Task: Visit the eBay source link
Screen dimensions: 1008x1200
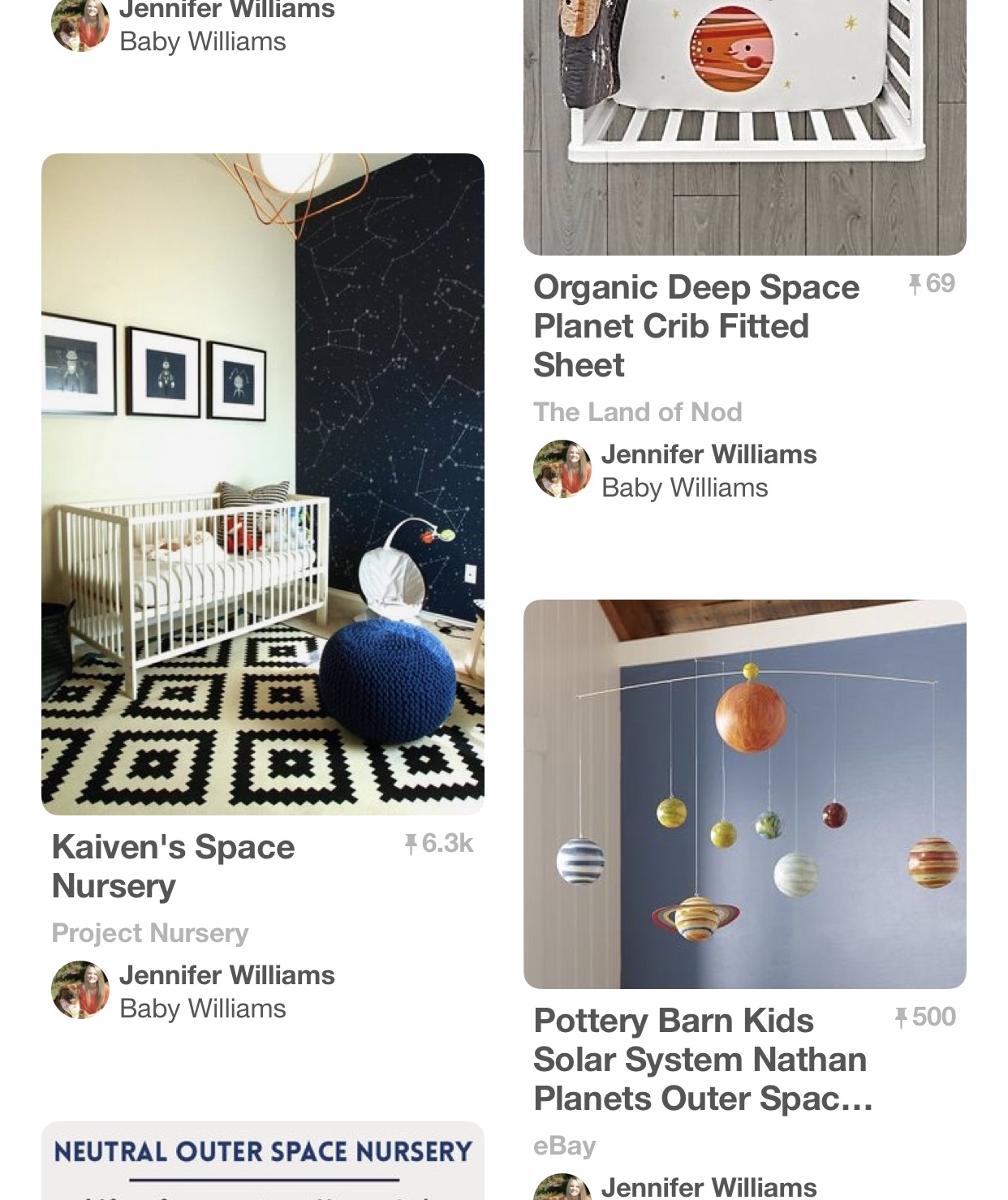Action: [x=564, y=1146]
